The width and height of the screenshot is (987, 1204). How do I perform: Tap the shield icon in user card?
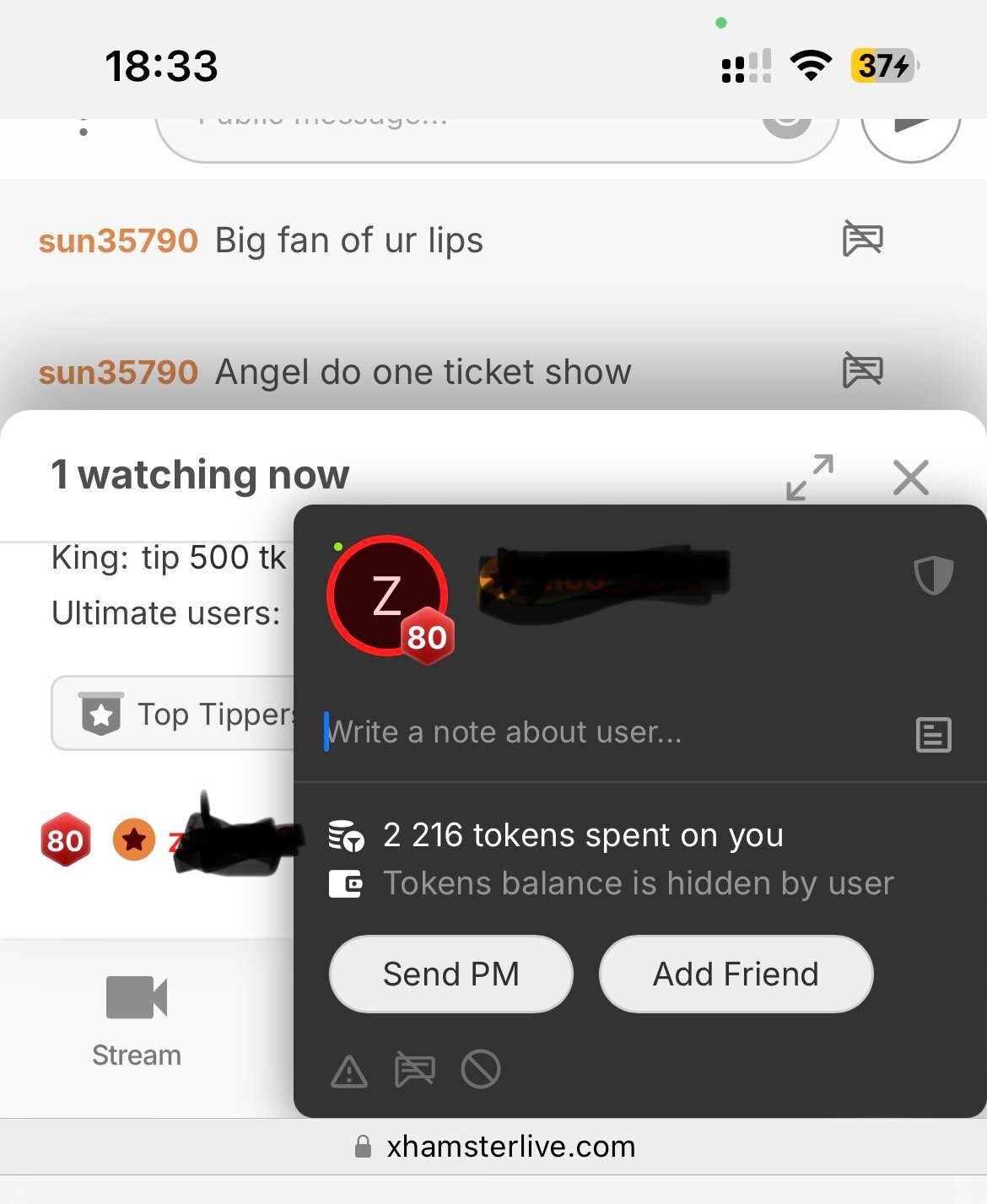click(933, 575)
